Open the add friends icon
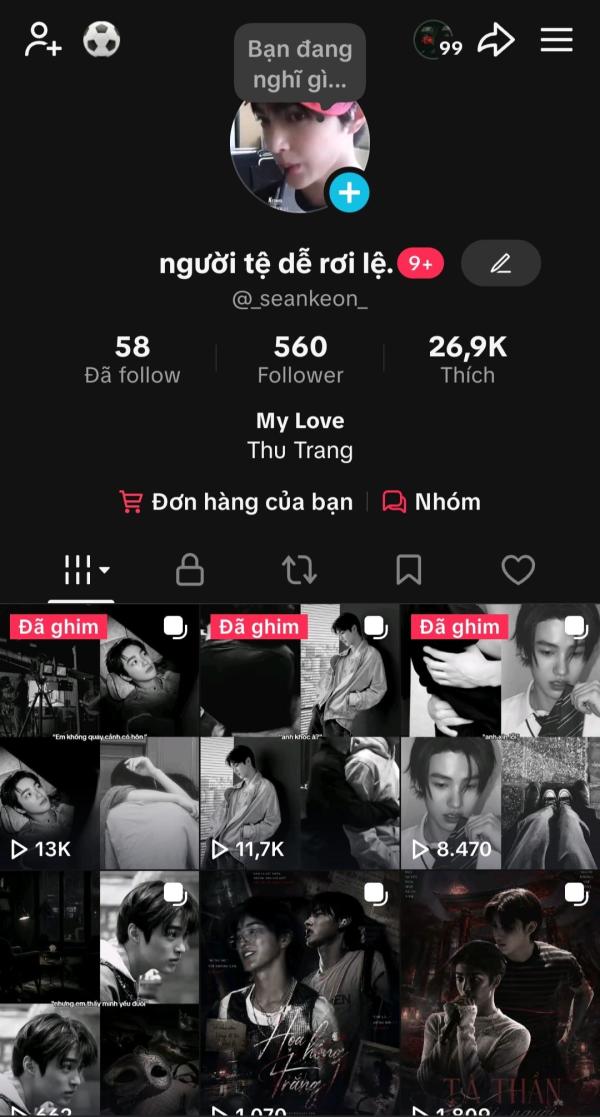This screenshot has height=1117, width=600. tap(43, 39)
